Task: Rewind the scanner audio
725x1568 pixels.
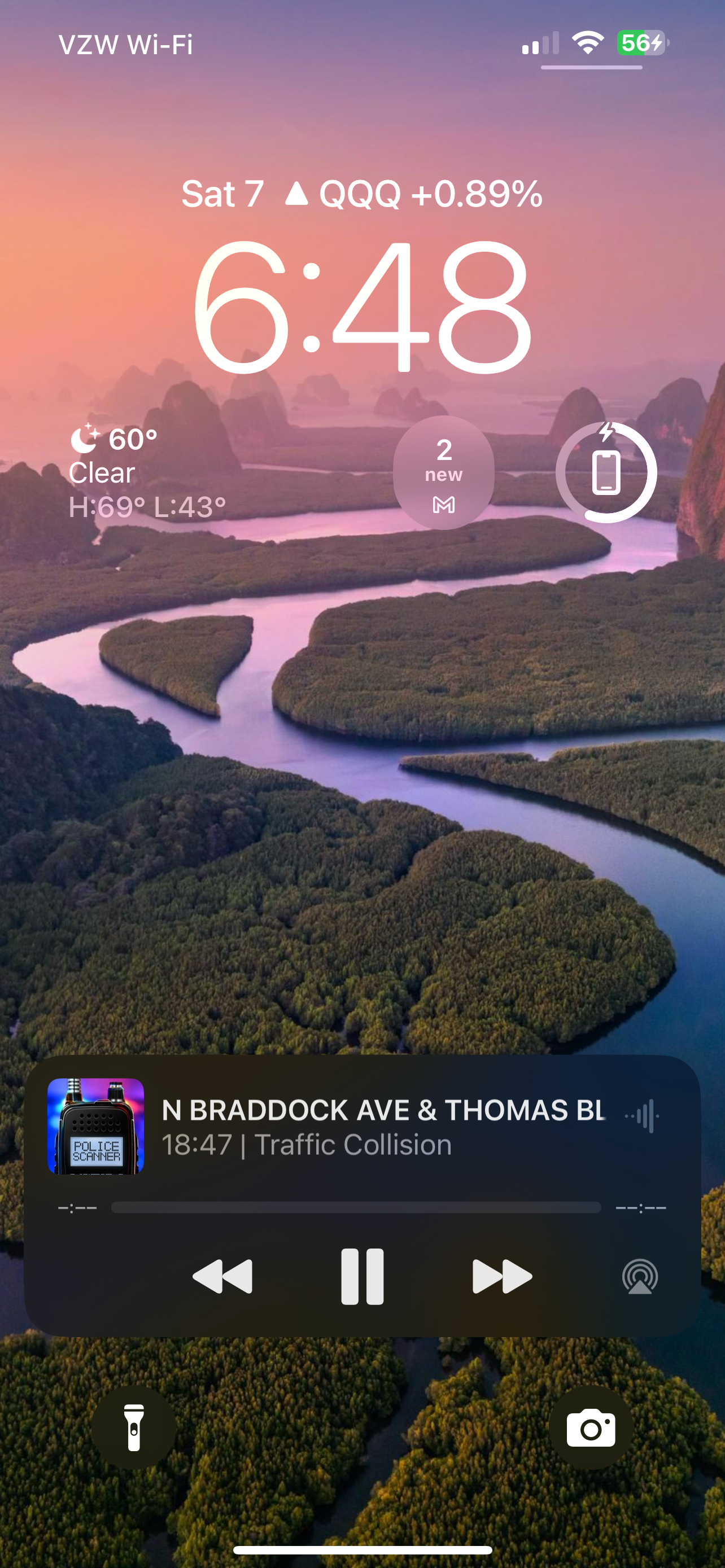Action: (224, 1277)
